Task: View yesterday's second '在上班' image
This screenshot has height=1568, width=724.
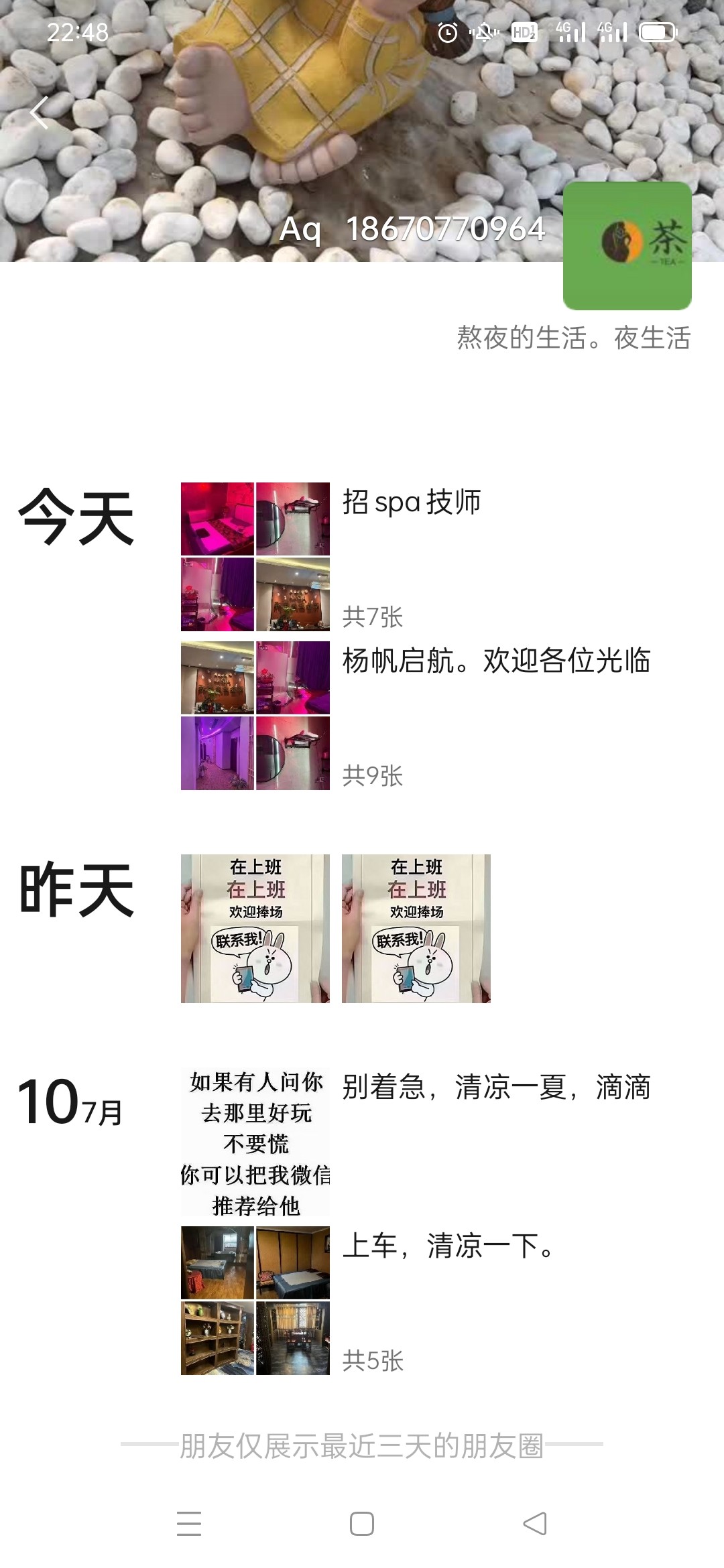Action: point(416,928)
